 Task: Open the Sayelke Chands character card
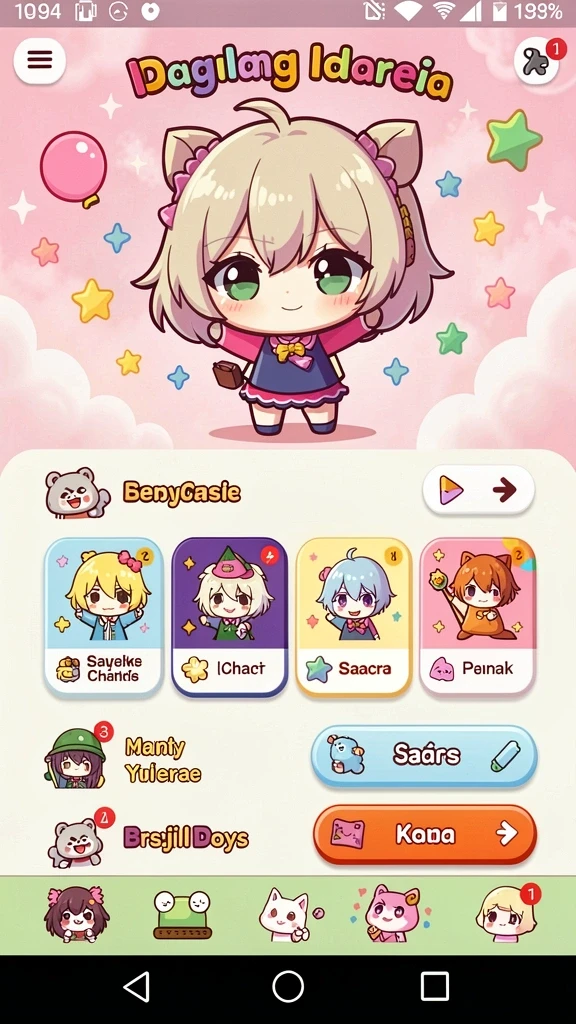tap(104, 617)
